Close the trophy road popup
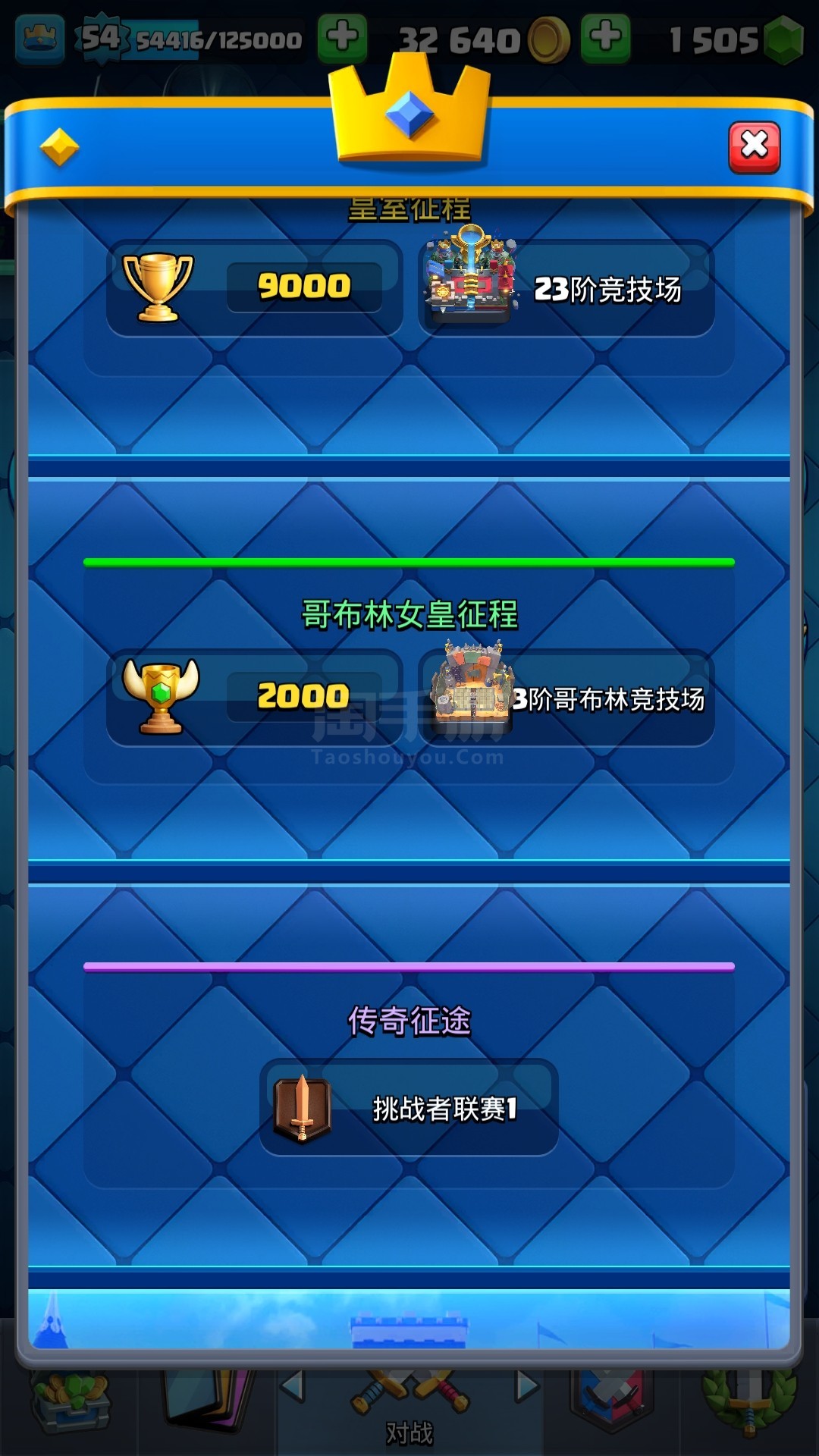 click(754, 147)
